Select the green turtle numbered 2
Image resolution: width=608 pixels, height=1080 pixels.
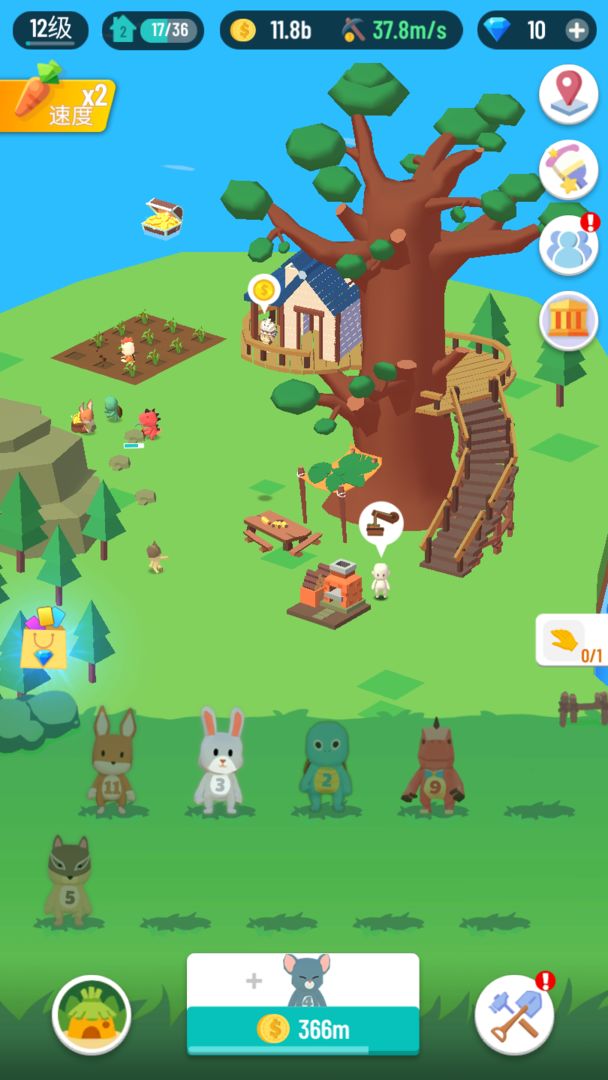point(326,765)
